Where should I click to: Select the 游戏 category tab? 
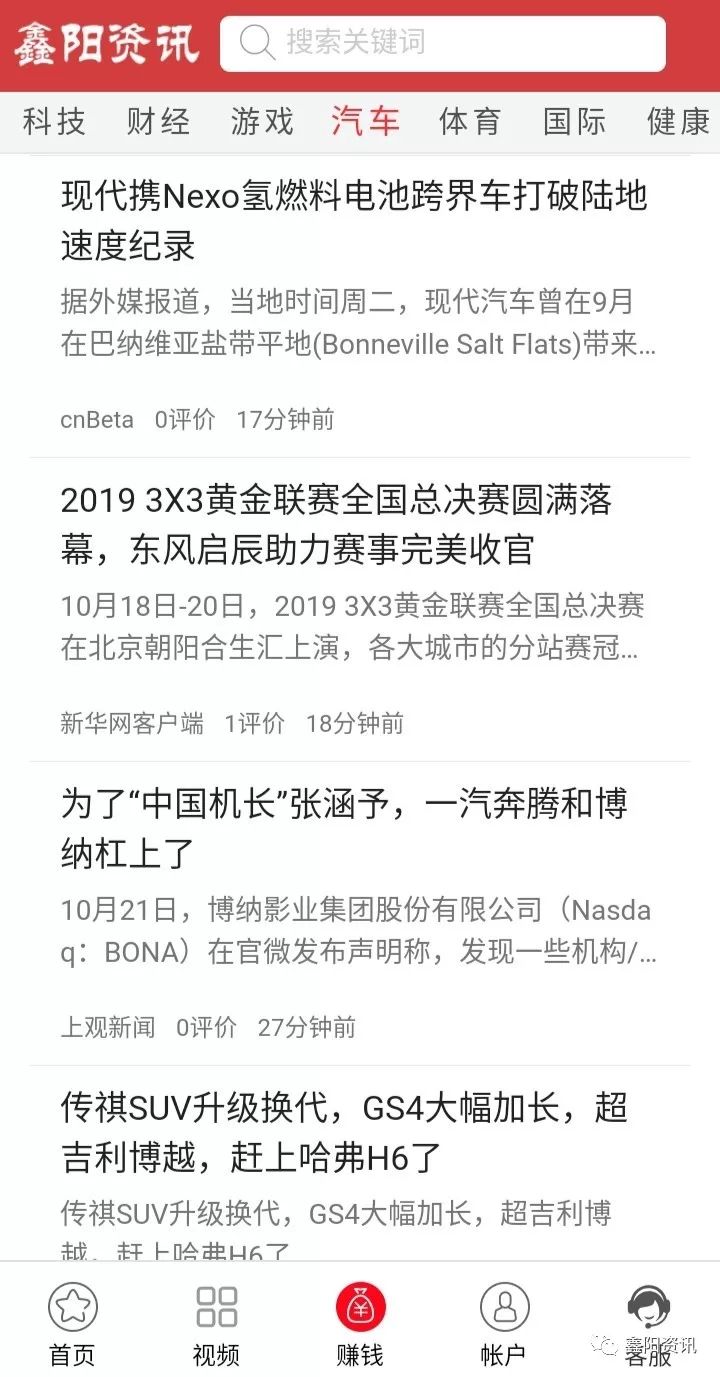(x=262, y=122)
